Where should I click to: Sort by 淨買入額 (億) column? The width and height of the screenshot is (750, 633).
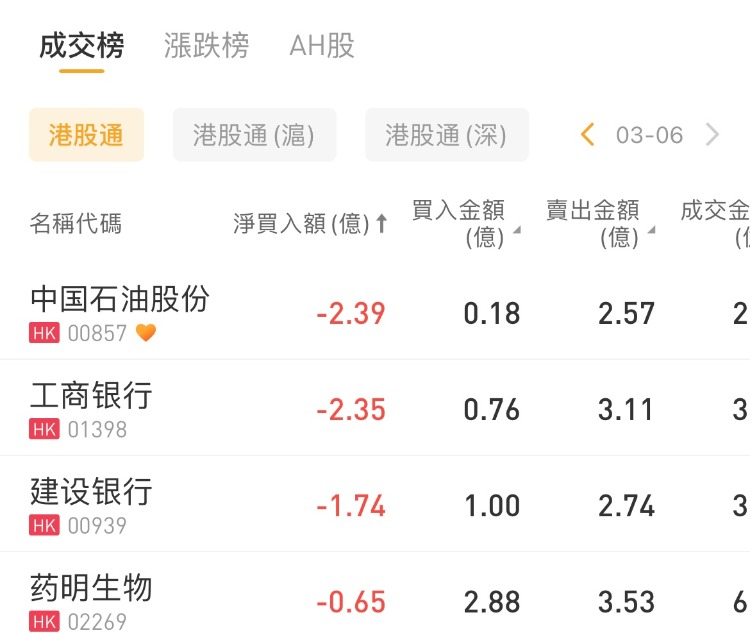(310, 224)
